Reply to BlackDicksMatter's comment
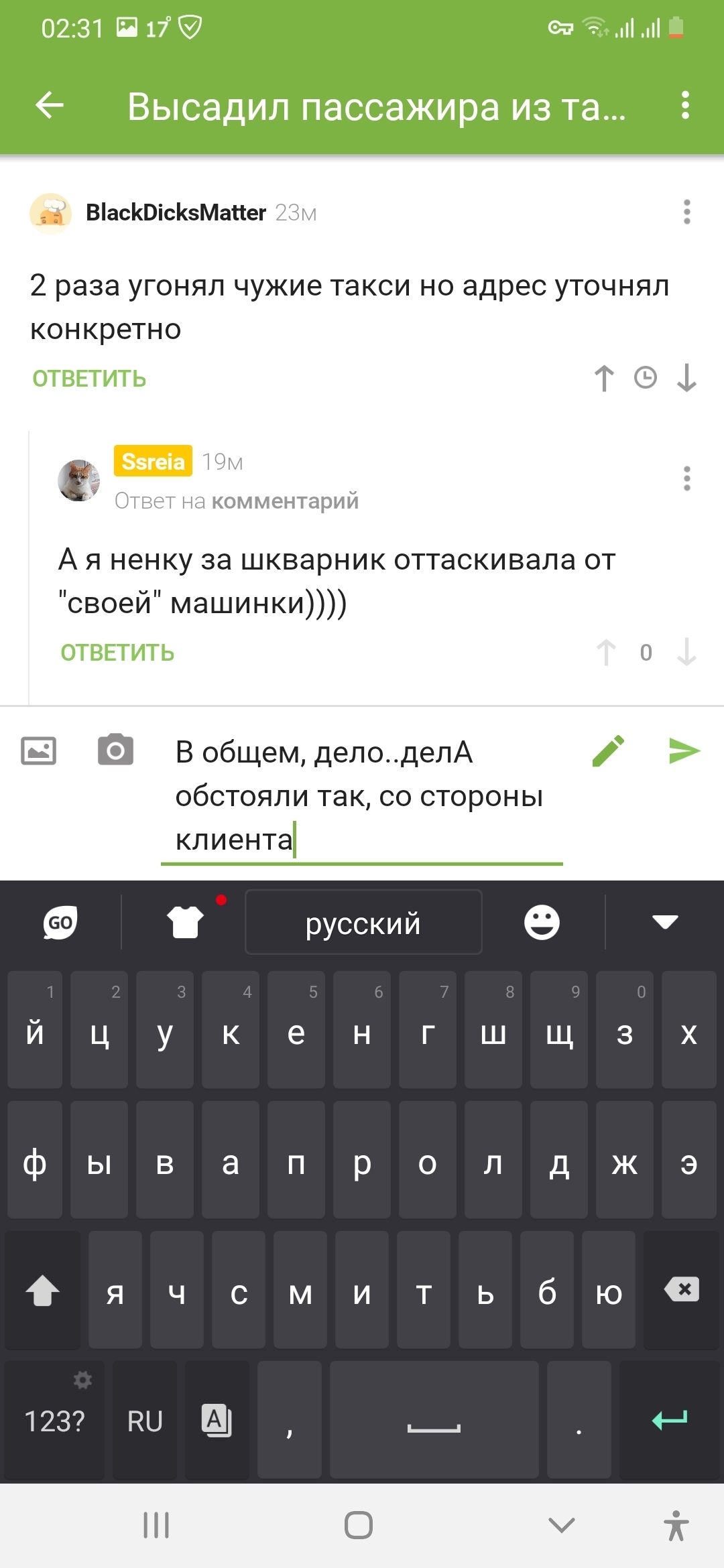The image size is (724, 1568). pos(89,379)
